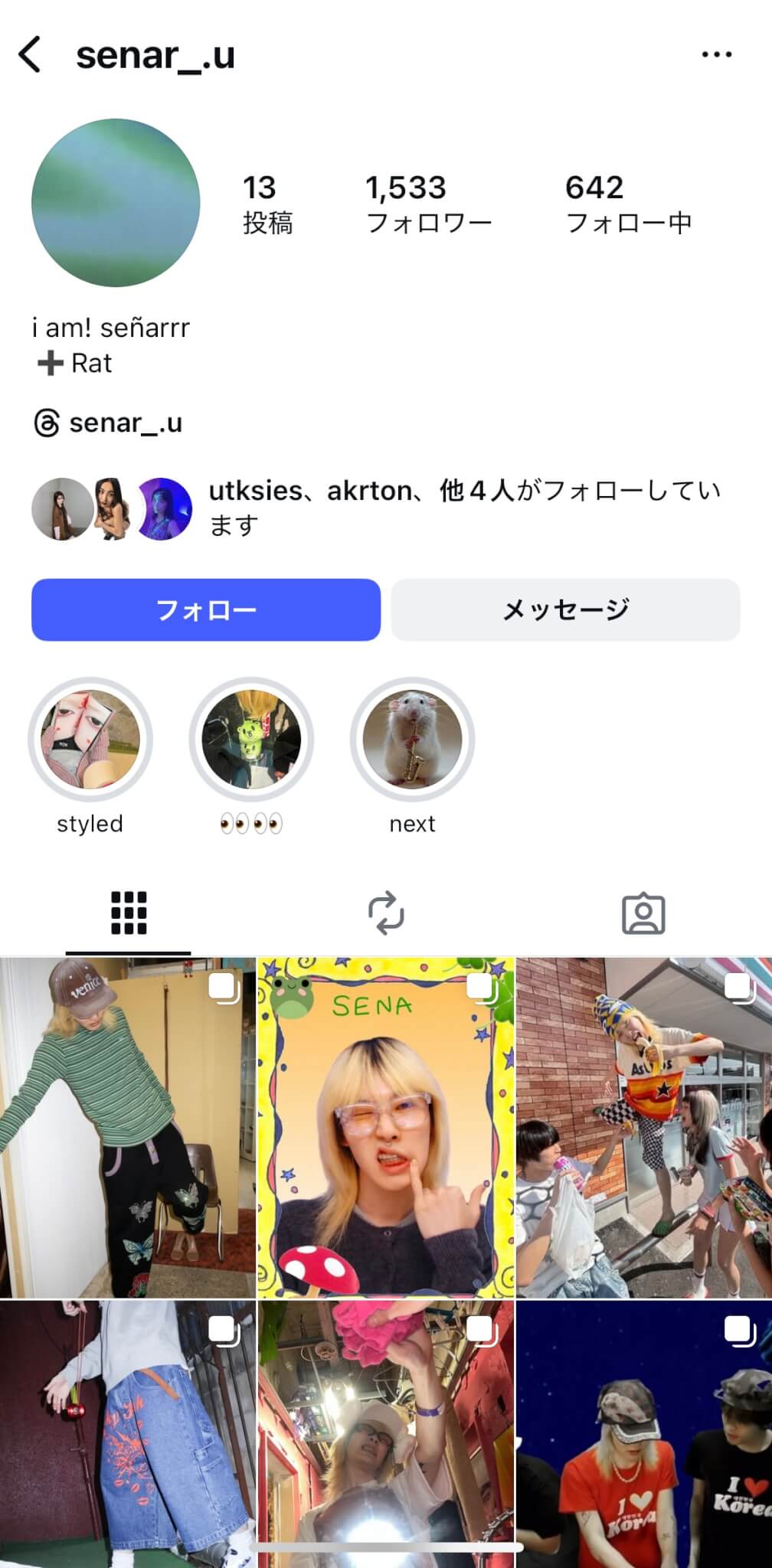This screenshot has height=1568, width=772.
Task: Send a message via メッセージ button
Action: click(565, 609)
